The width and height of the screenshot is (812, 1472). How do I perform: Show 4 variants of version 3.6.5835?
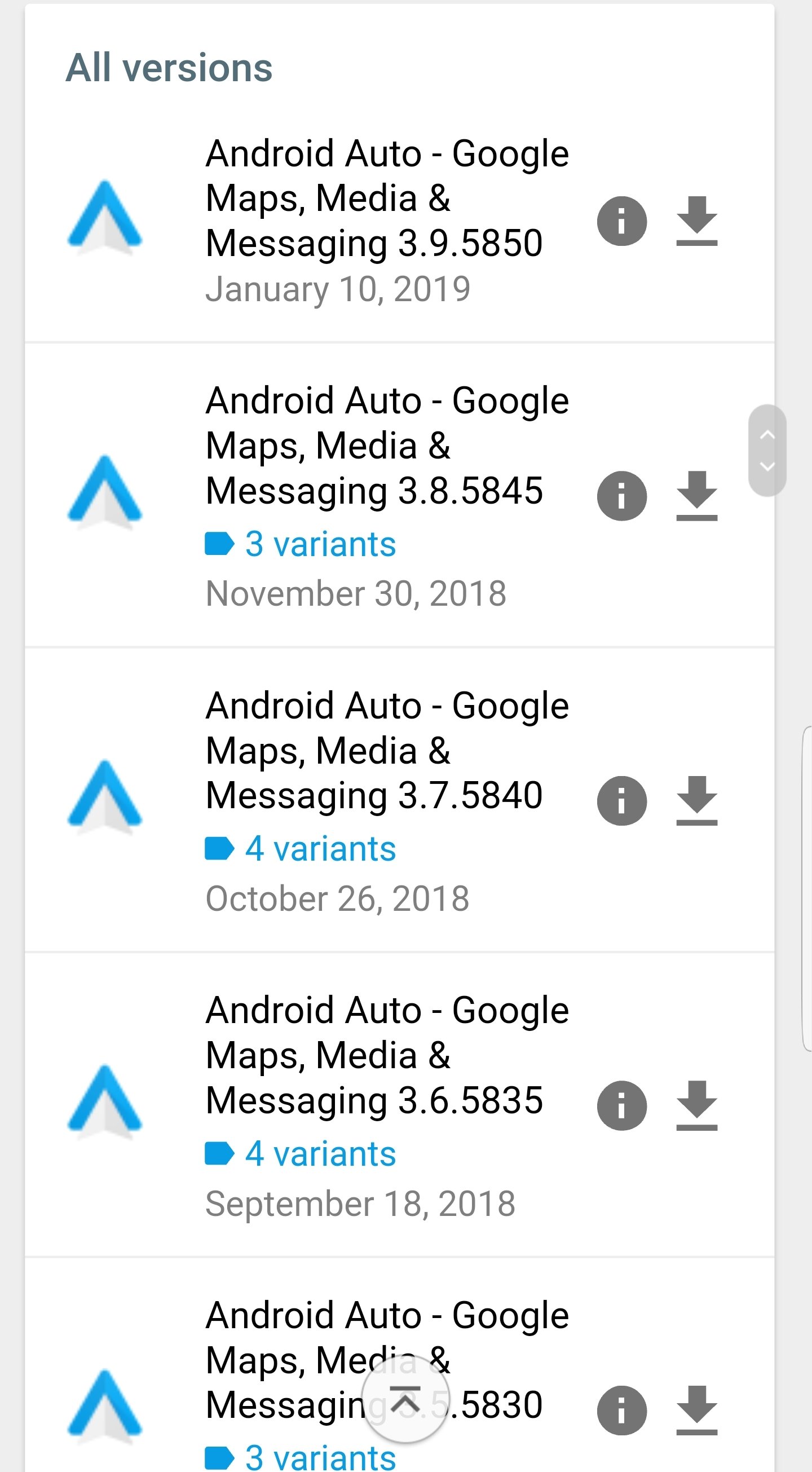pos(320,1154)
